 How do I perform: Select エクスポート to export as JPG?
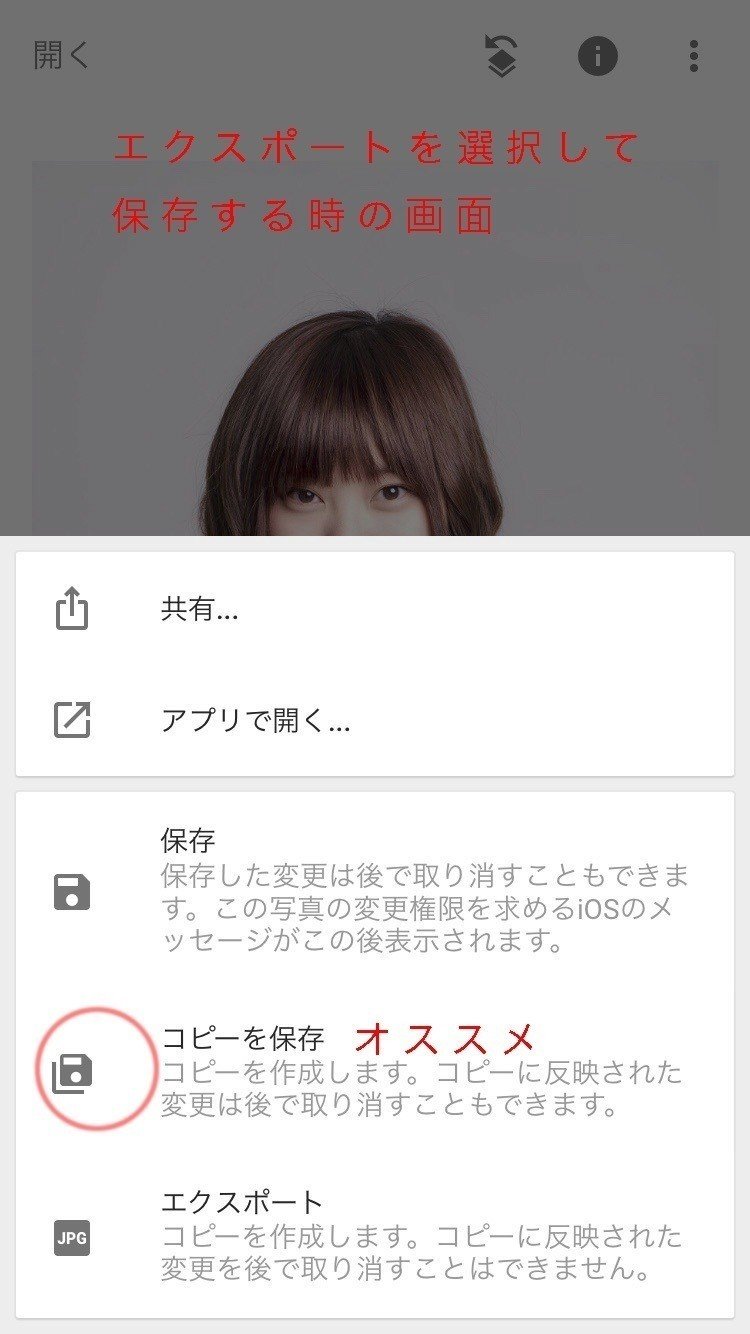tap(375, 1236)
